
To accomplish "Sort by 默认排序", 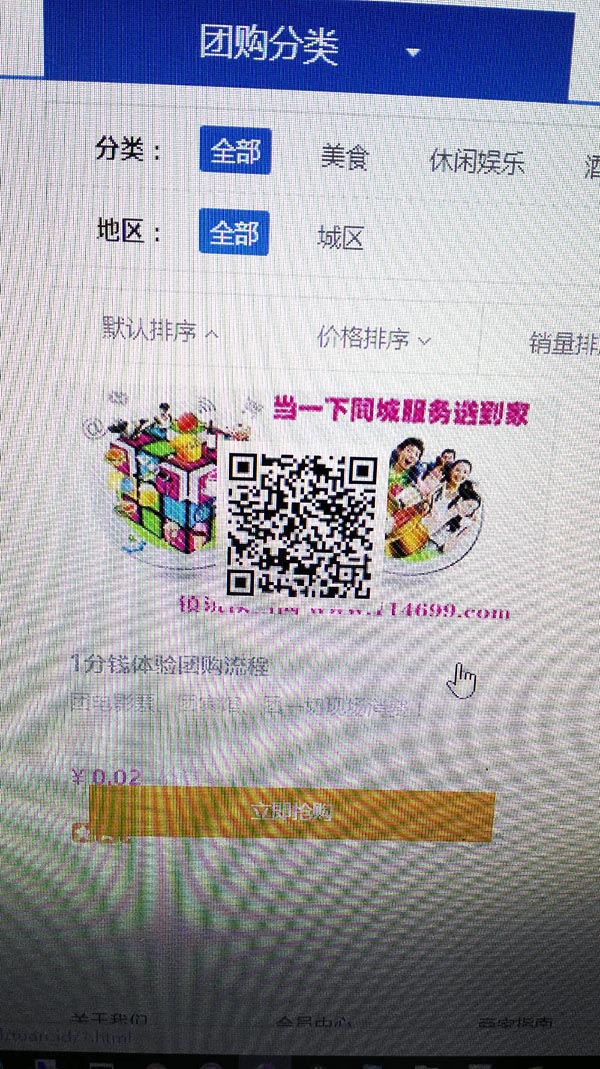I will coord(160,330).
